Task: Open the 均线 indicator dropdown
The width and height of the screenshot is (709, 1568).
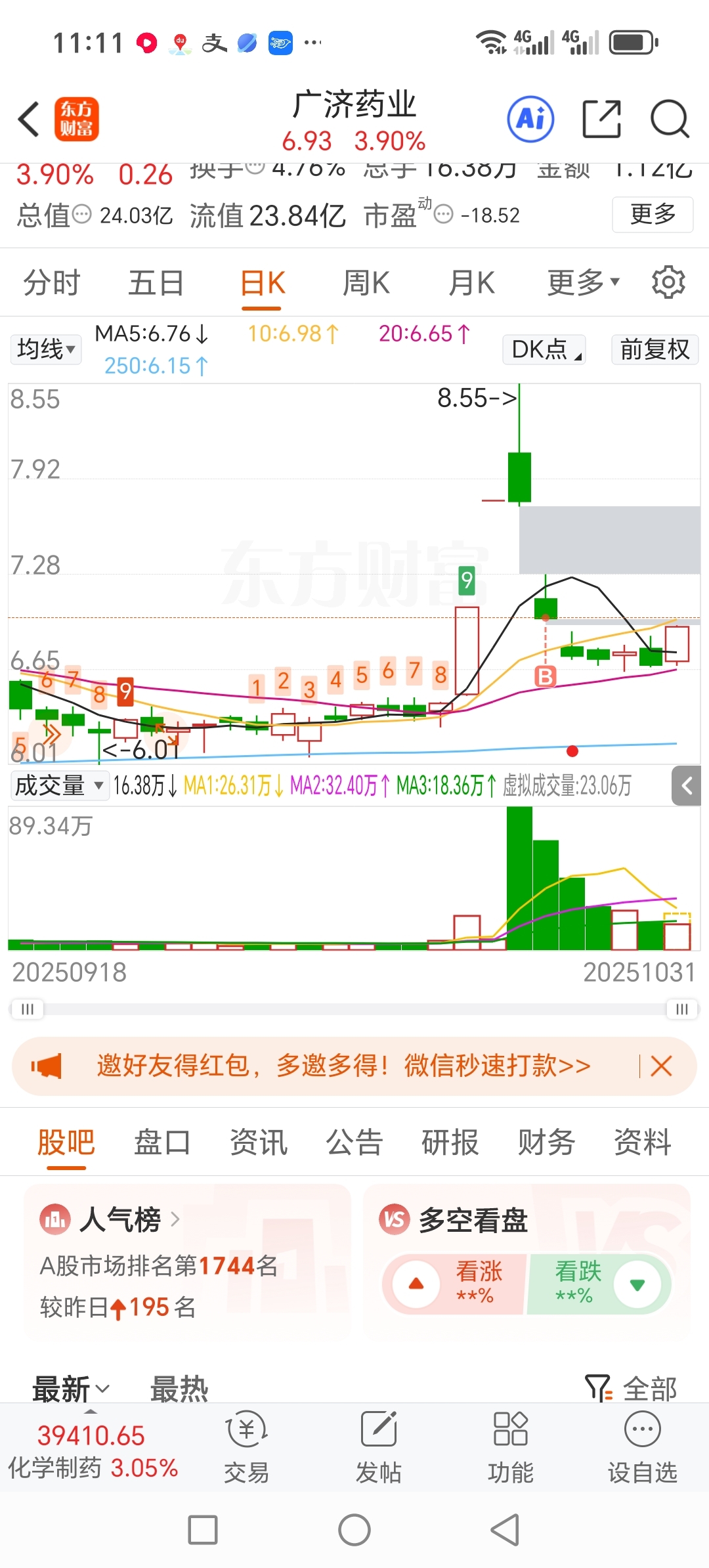Action: pos(45,349)
